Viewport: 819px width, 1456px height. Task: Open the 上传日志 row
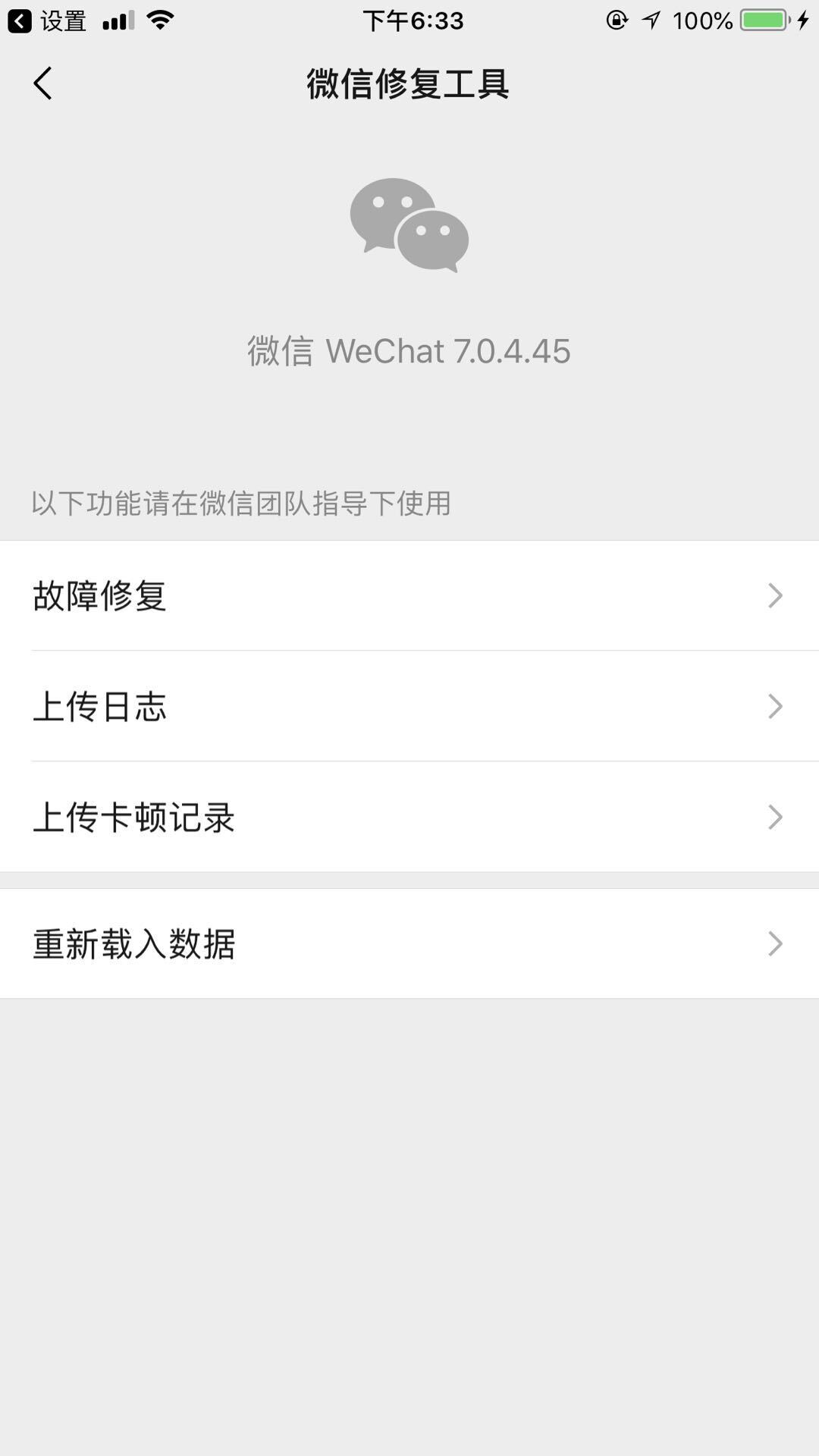[x=409, y=706]
